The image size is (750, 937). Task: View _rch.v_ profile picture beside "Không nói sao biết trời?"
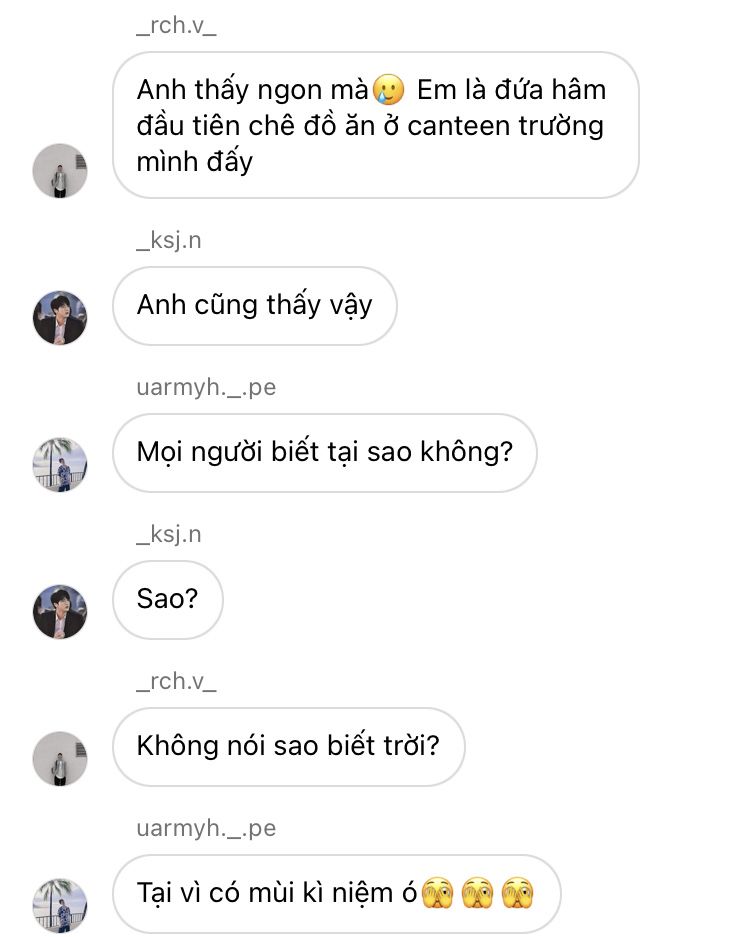60,759
